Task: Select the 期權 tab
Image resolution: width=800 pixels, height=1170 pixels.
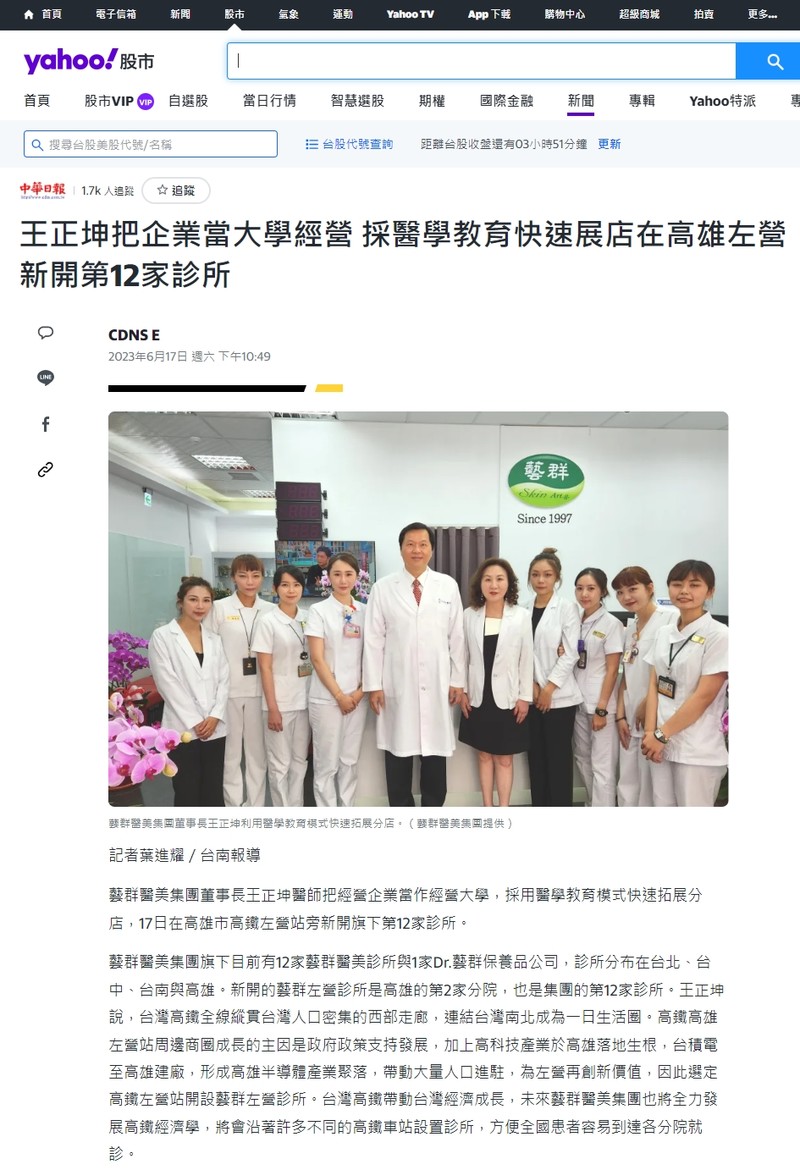Action: coord(432,101)
